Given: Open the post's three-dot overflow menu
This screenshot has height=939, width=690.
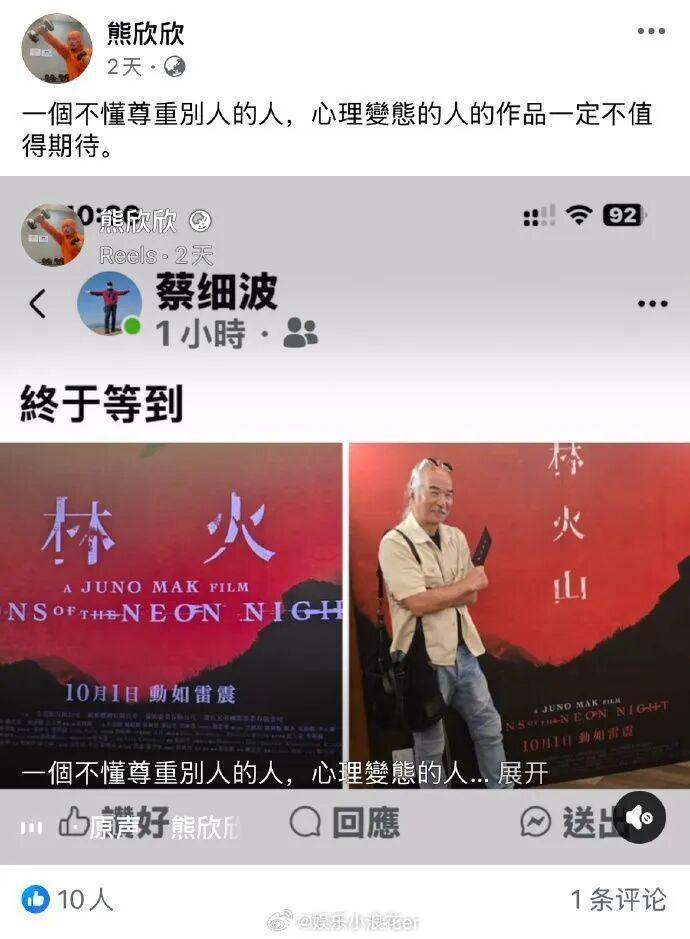Looking at the screenshot, I should pos(651,32).
